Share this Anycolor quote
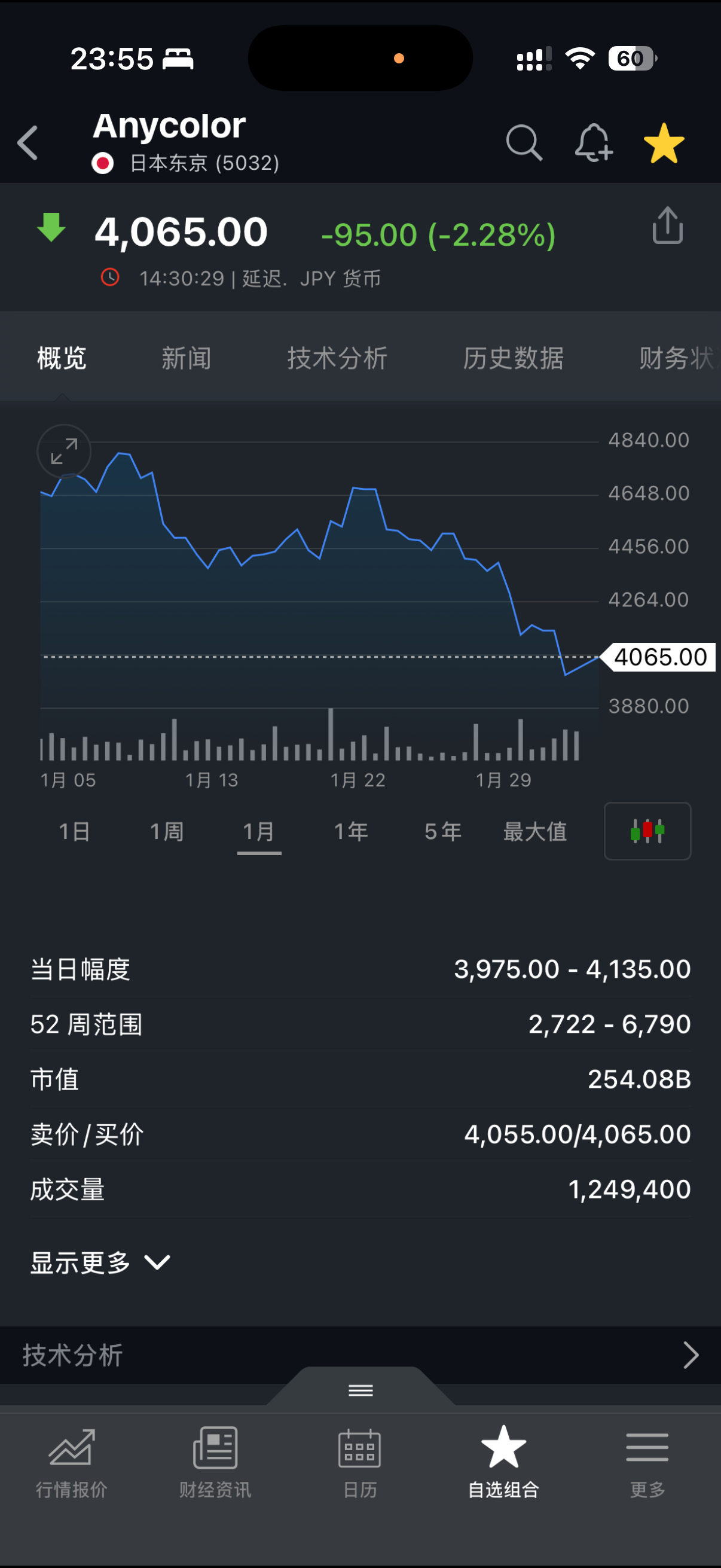721x1568 pixels. [667, 225]
